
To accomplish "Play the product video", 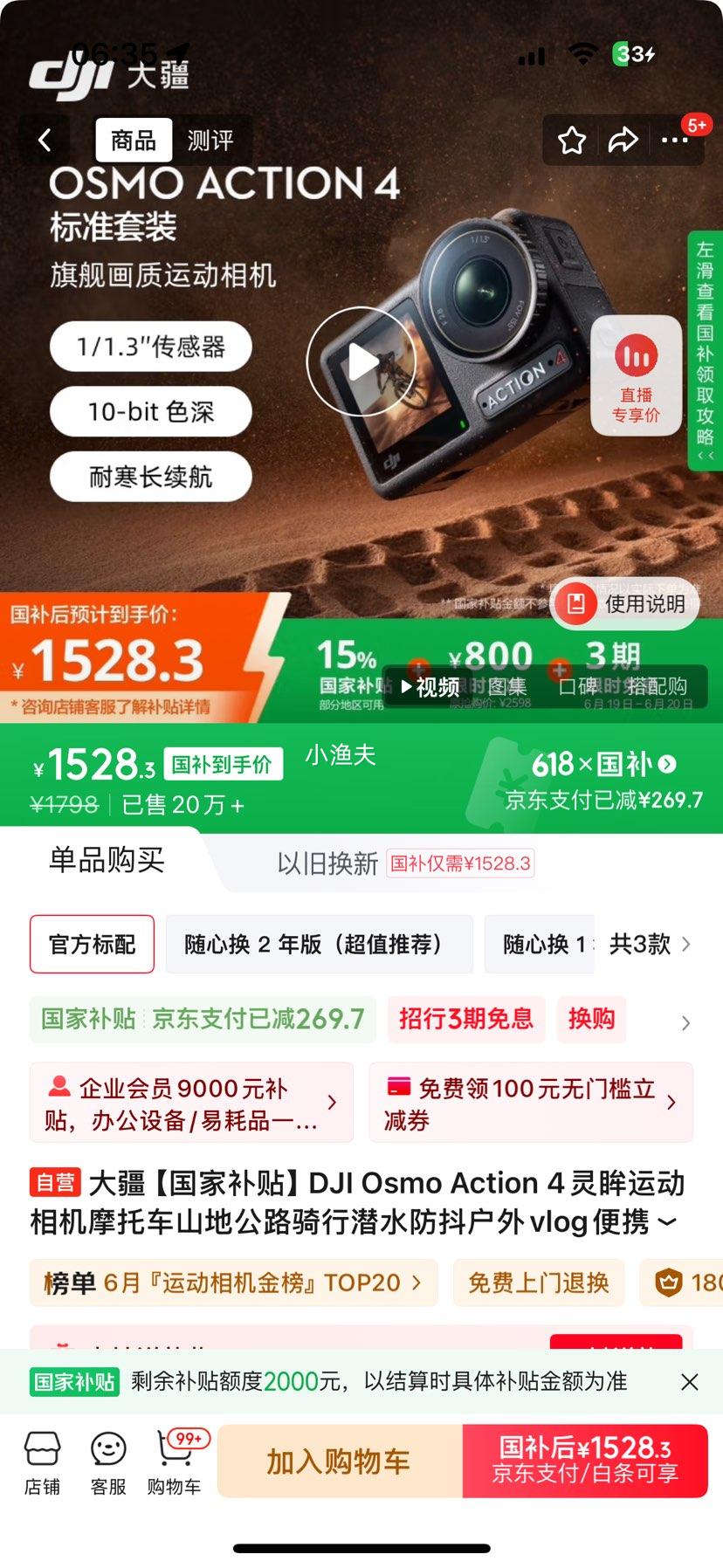I will [x=361, y=361].
